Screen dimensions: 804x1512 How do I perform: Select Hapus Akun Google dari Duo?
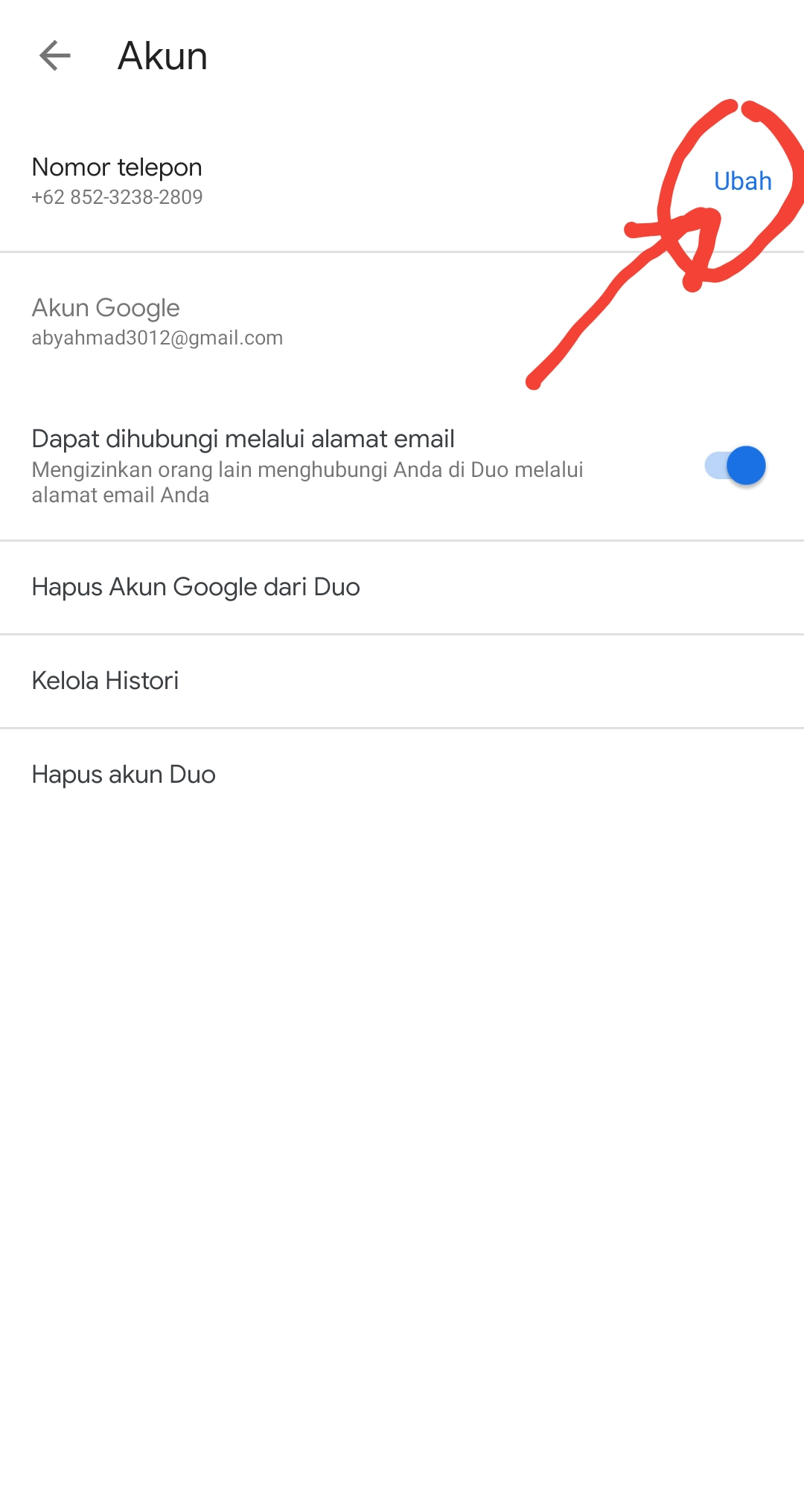(x=402, y=587)
